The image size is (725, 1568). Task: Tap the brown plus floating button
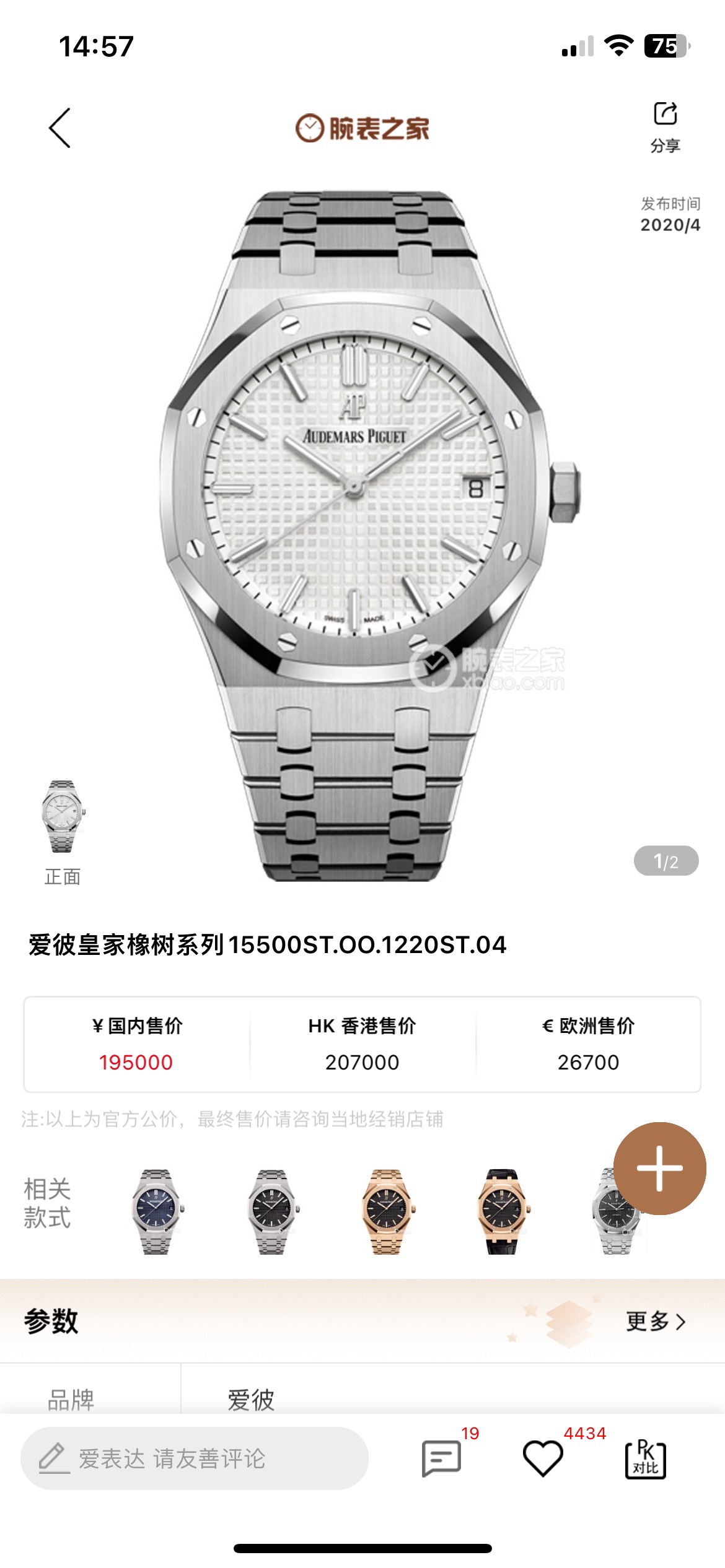pos(659,1169)
